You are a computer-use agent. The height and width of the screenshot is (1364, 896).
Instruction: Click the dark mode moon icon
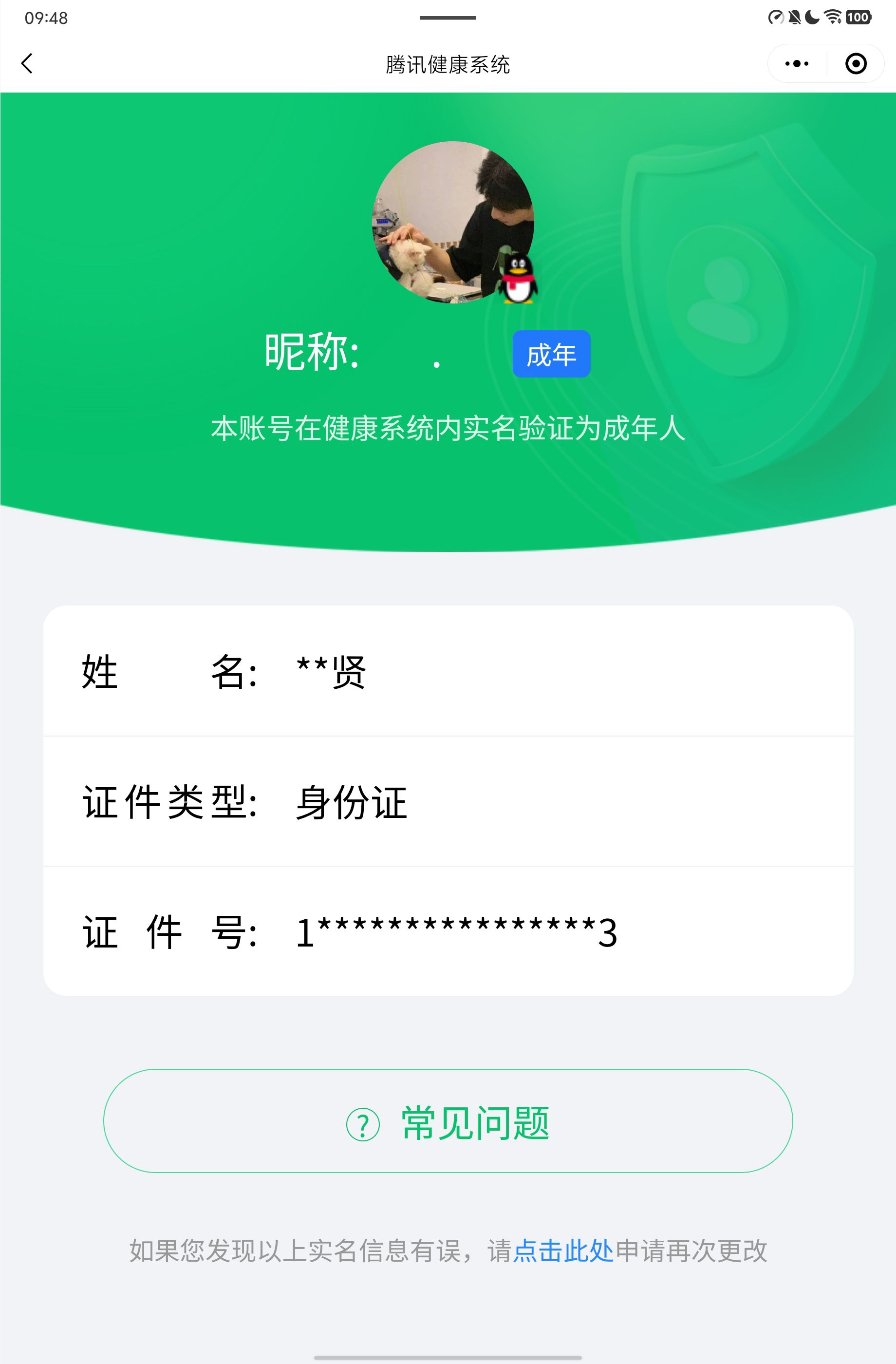[812, 17]
